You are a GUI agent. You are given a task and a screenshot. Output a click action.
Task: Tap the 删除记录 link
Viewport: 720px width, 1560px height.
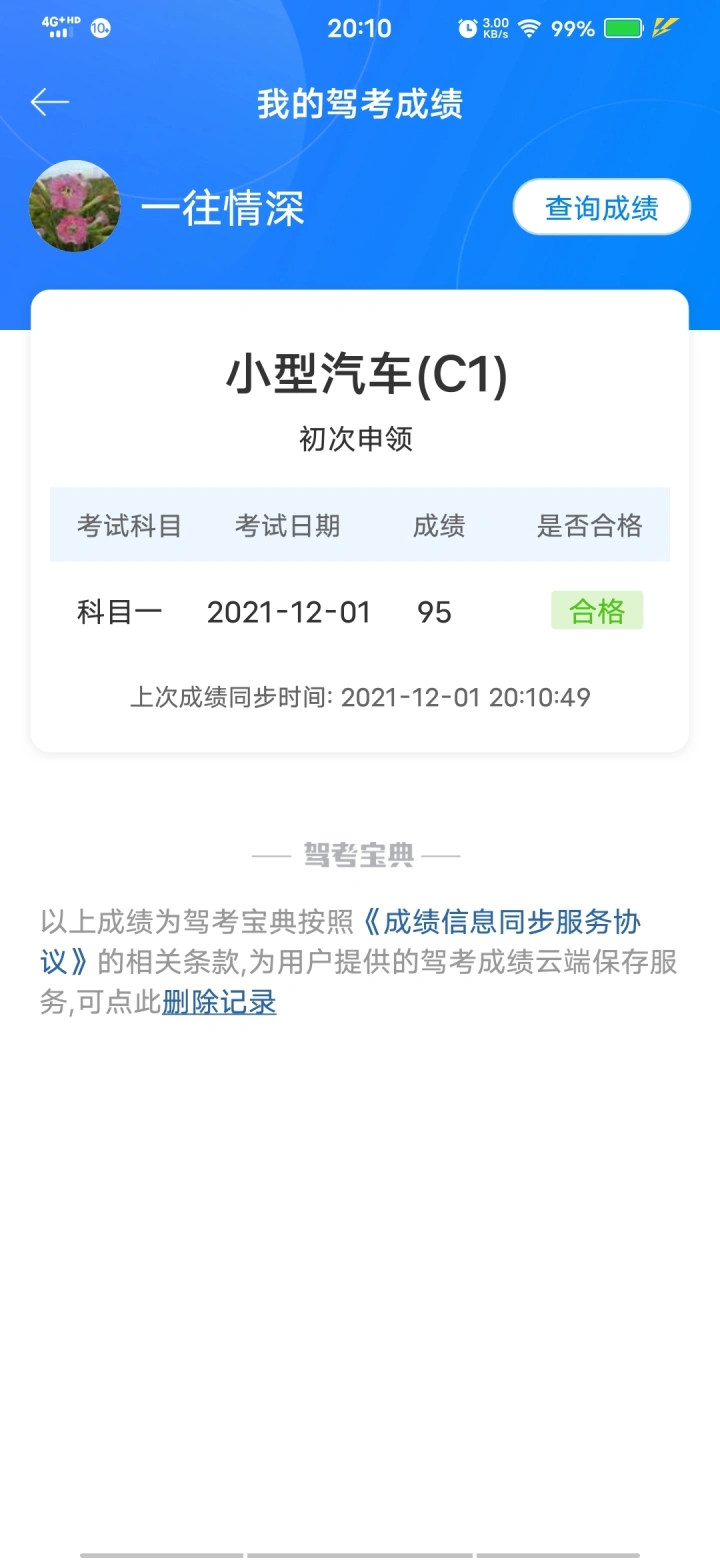219,1002
